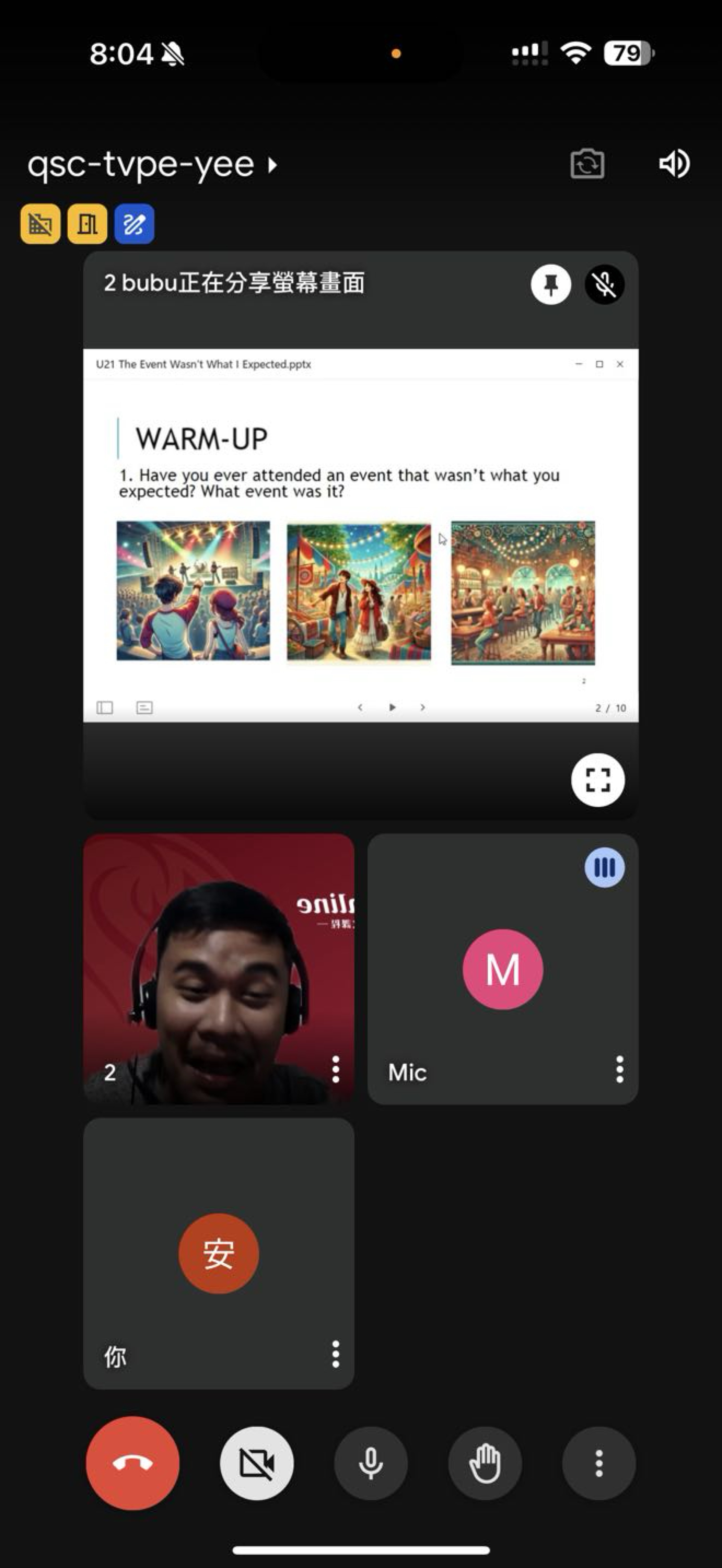Image resolution: width=722 pixels, height=1568 pixels.
Task: Hang up and leave the call
Action: (x=133, y=1463)
